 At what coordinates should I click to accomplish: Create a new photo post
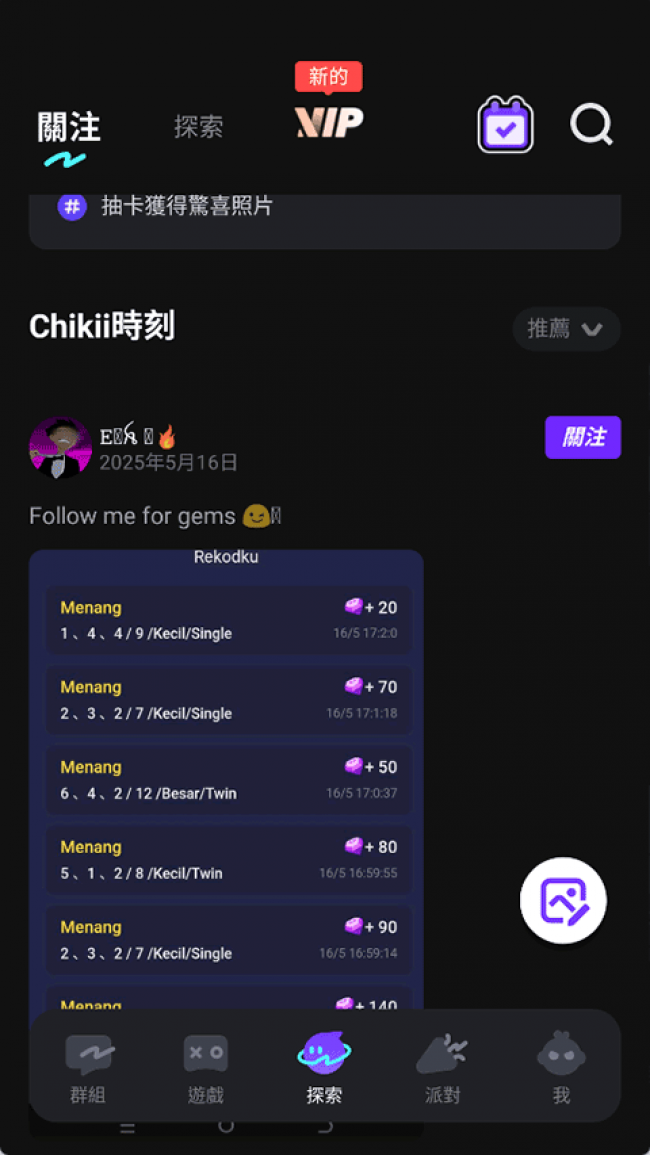pos(563,900)
